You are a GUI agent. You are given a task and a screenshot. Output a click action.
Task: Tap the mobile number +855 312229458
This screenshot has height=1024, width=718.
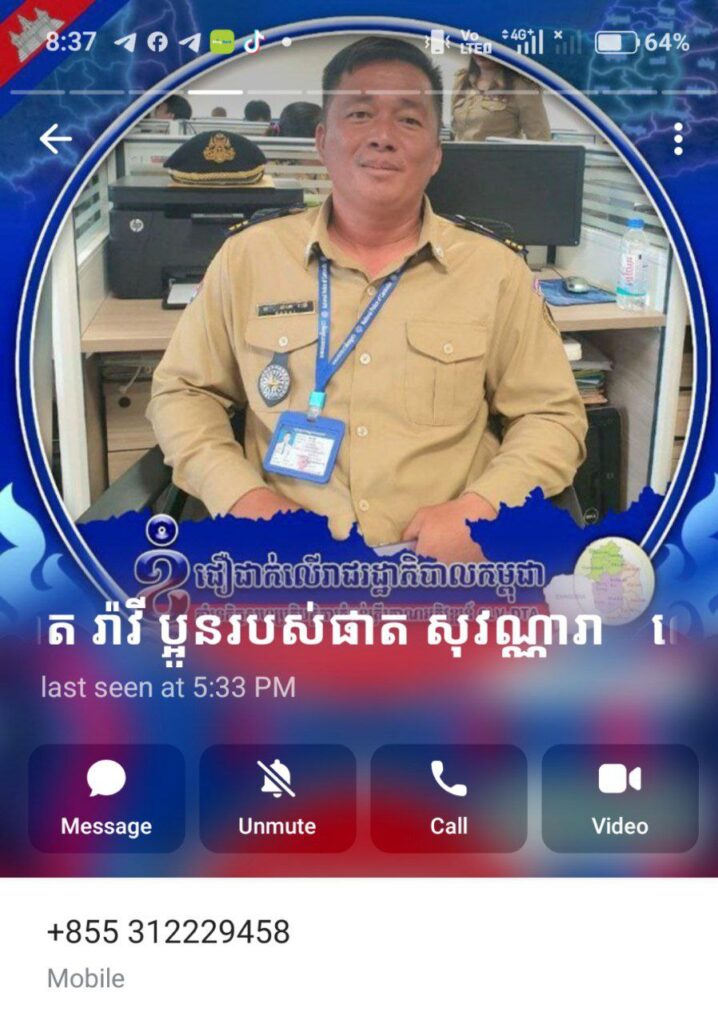168,932
